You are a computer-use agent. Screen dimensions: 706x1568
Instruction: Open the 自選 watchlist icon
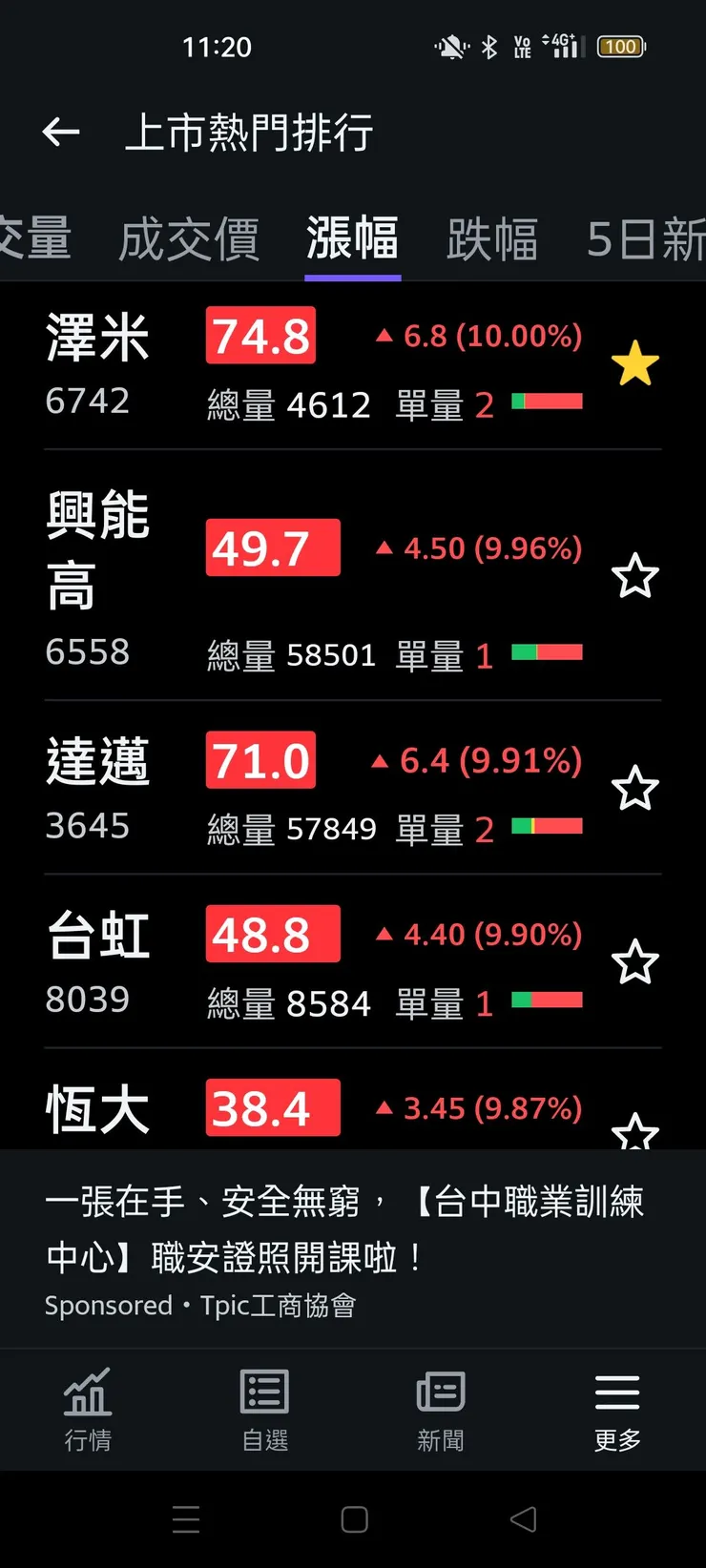[263, 1410]
